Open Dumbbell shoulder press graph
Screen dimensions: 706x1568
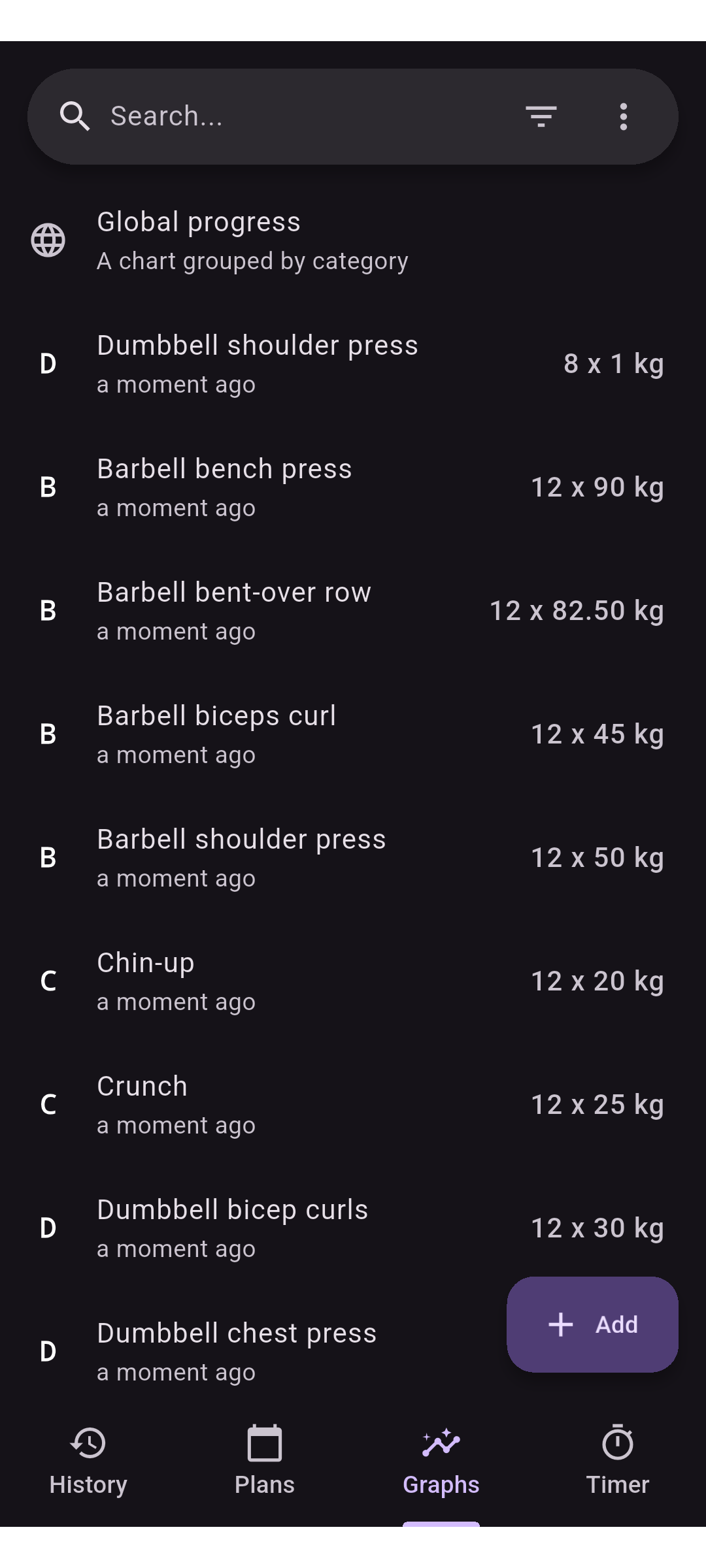point(353,364)
